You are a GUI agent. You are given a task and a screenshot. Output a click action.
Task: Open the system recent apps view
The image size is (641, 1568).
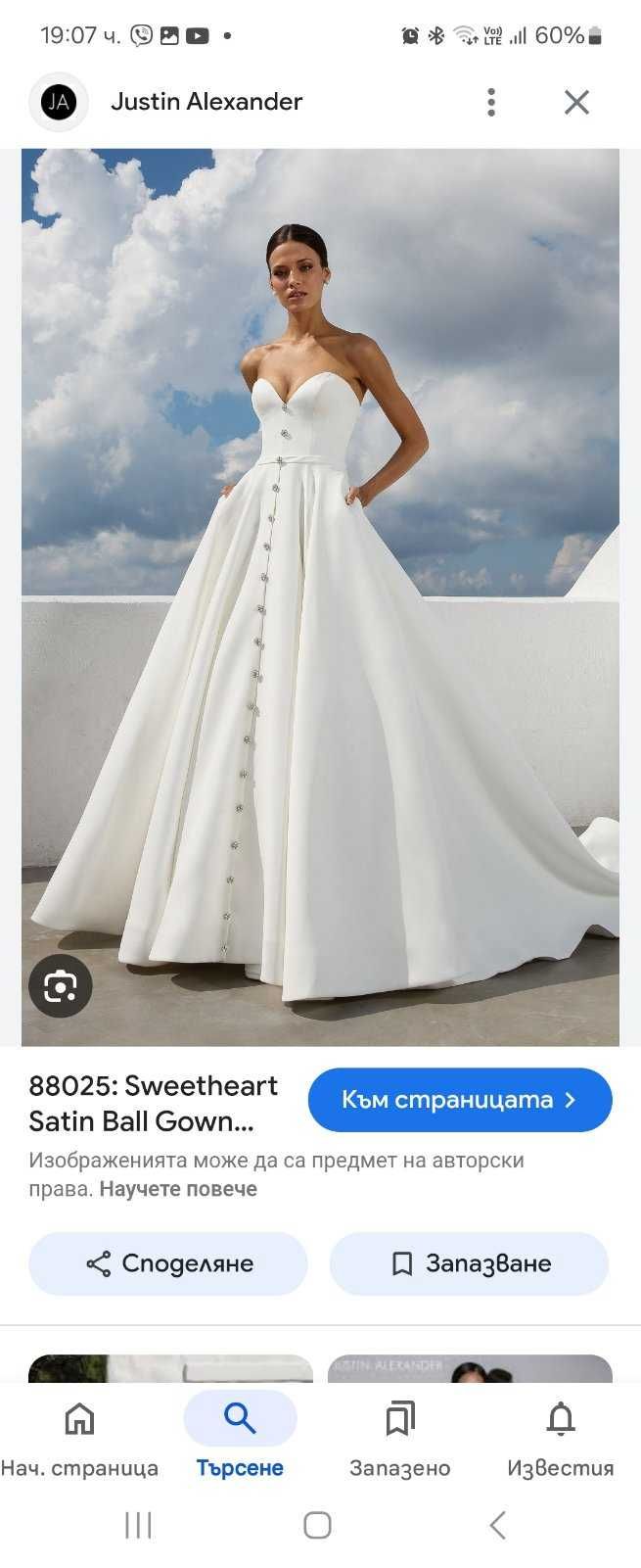click(x=138, y=1525)
